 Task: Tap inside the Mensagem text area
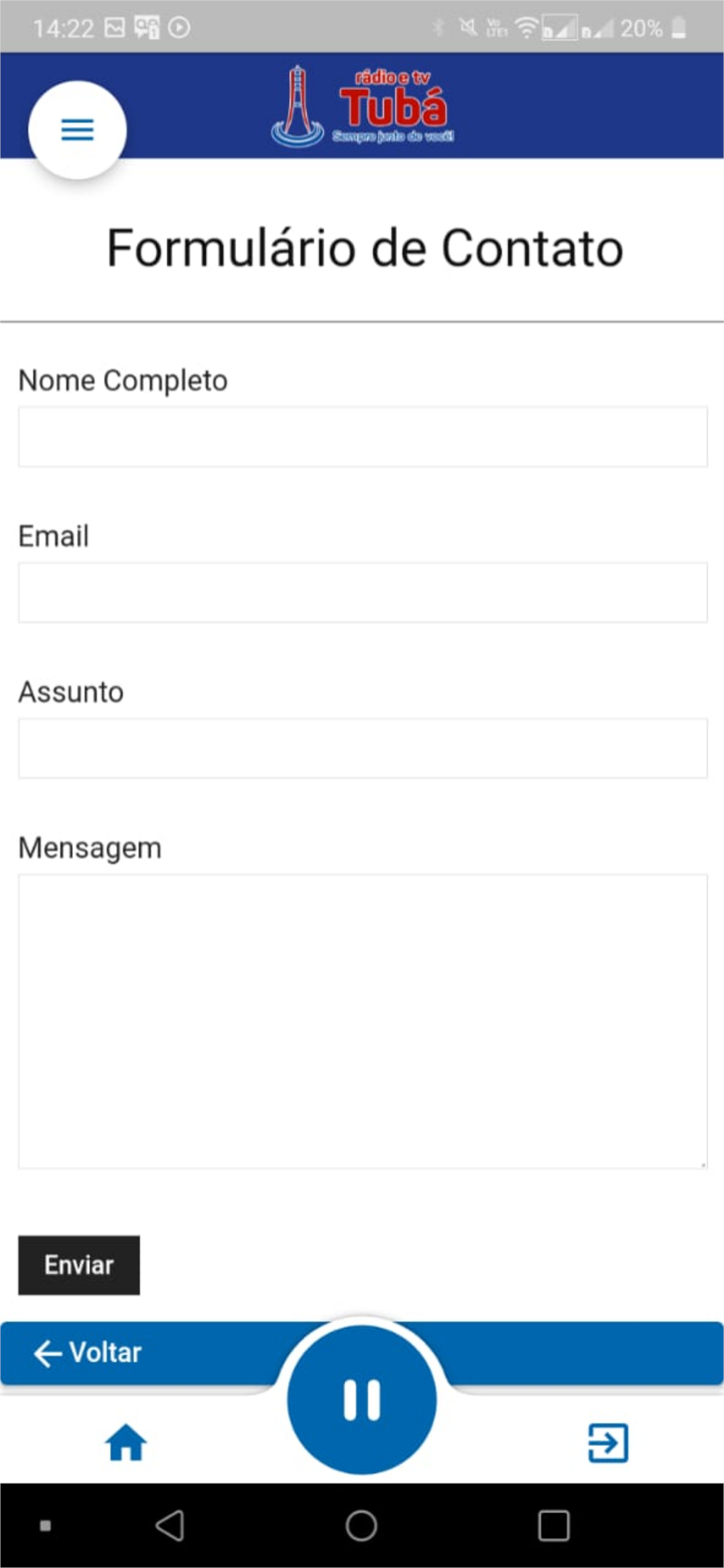tap(363, 1022)
